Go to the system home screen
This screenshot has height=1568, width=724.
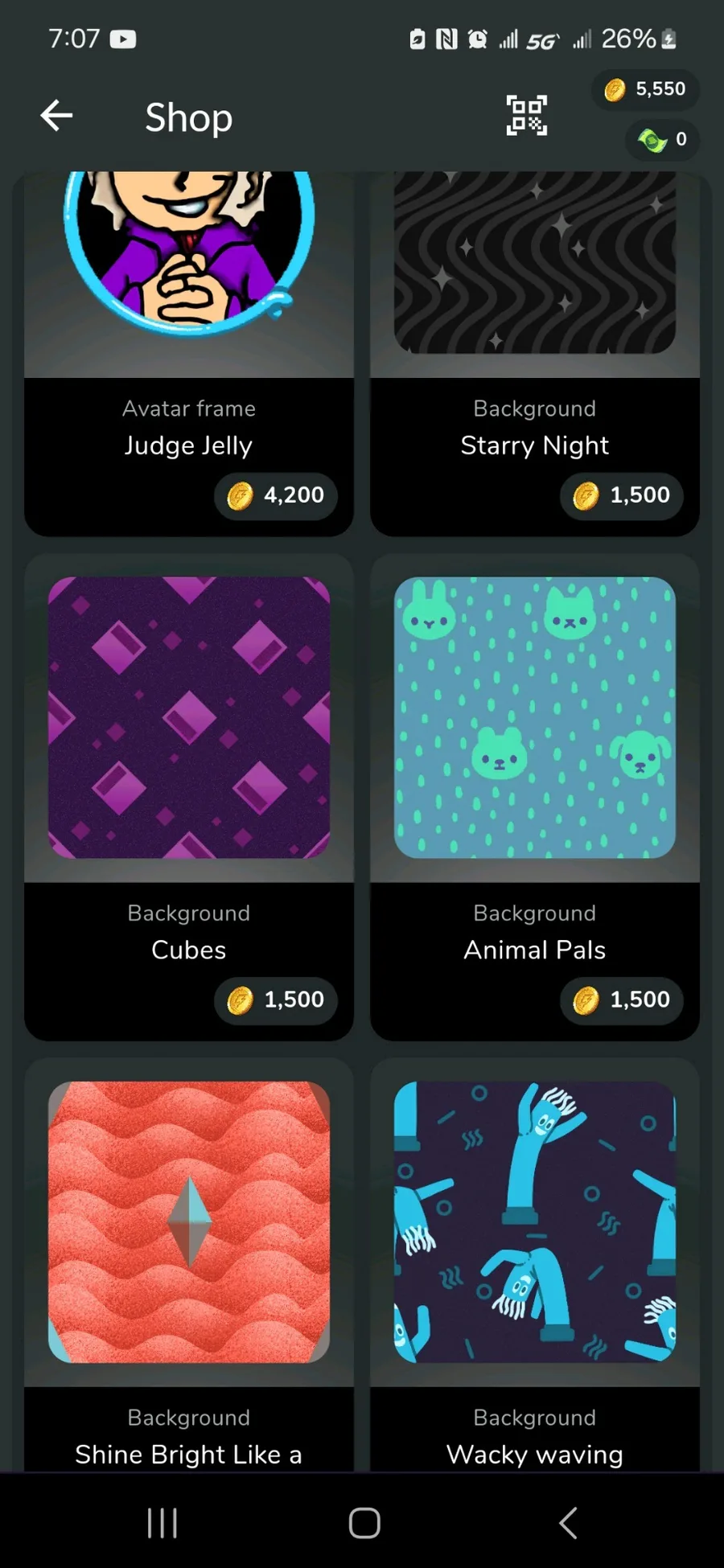(x=364, y=1522)
